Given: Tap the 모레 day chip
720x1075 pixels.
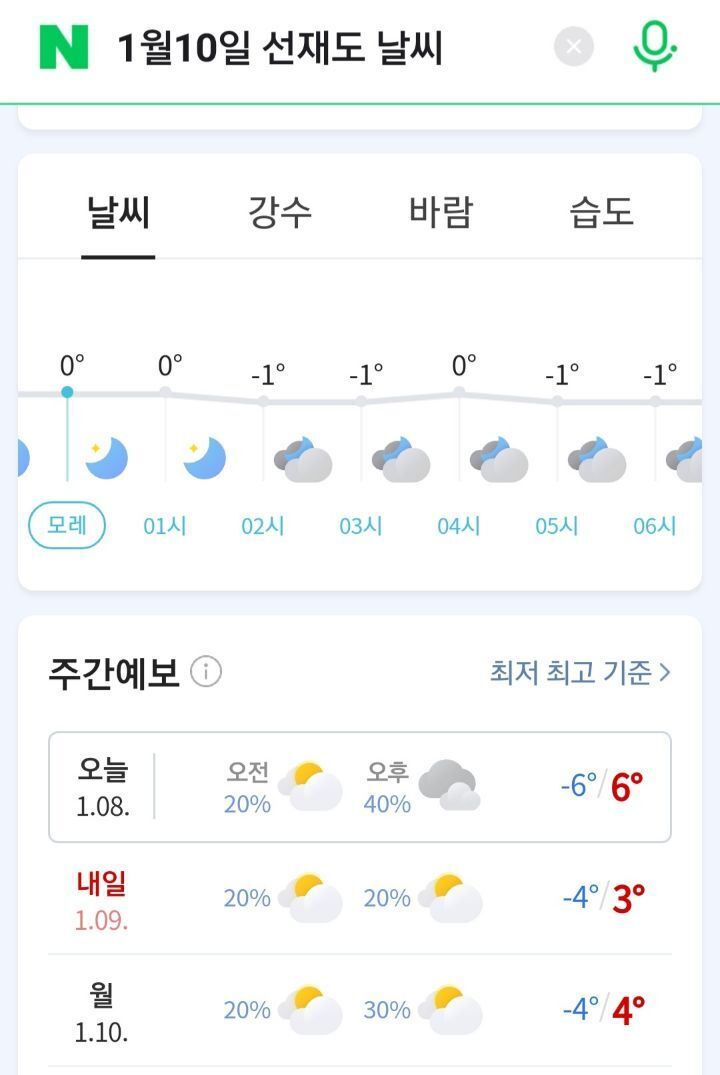Looking at the screenshot, I should coord(67,525).
